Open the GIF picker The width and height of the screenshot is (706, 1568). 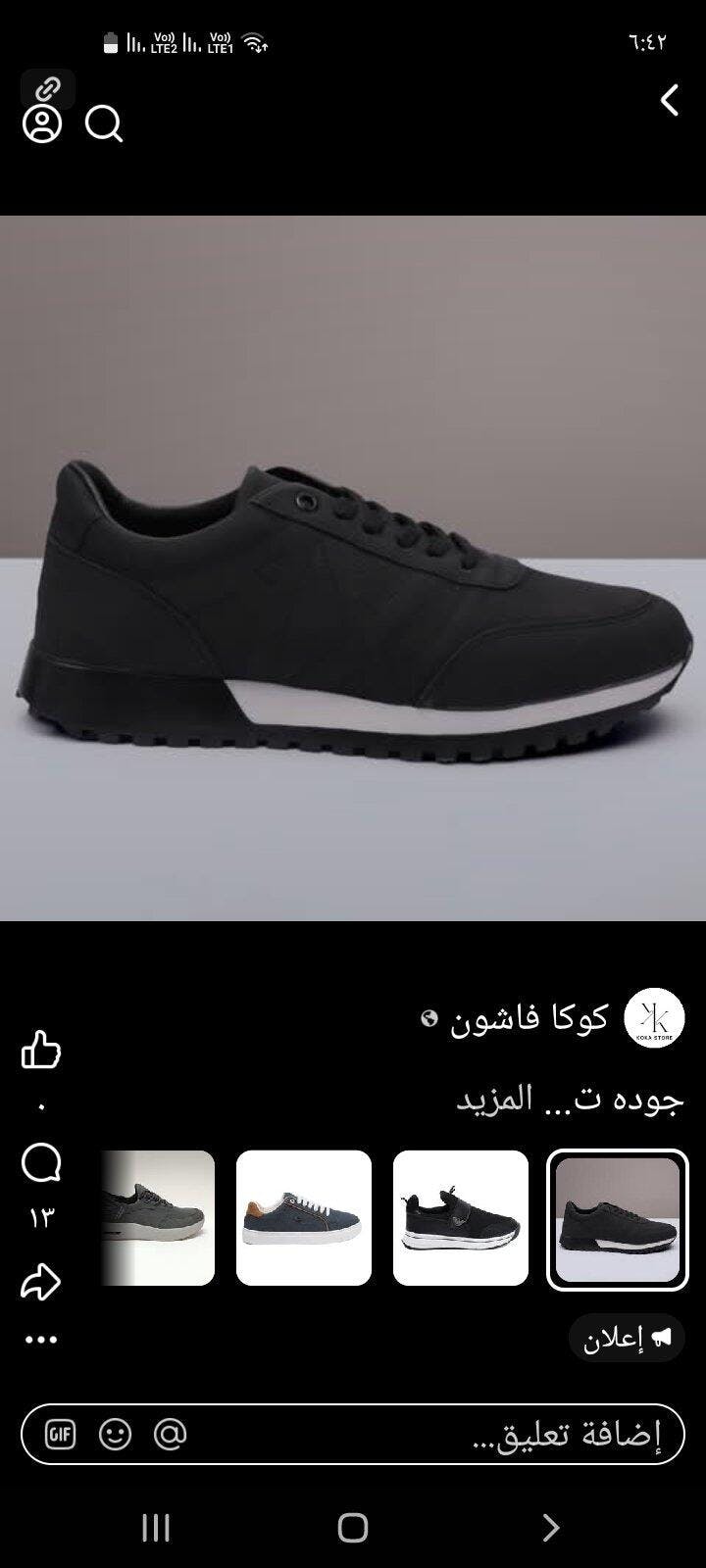coord(60,1435)
